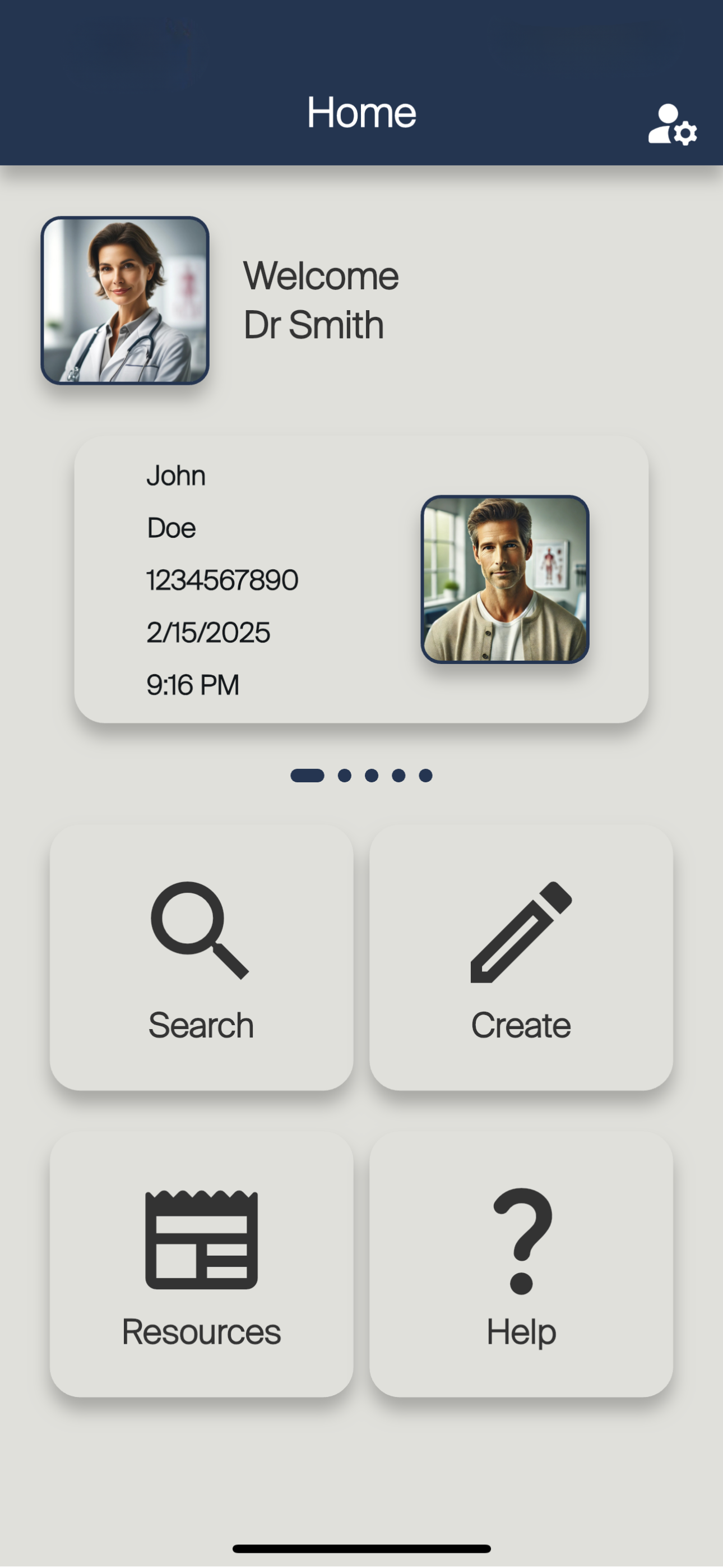Open the user settings icon

click(x=672, y=124)
